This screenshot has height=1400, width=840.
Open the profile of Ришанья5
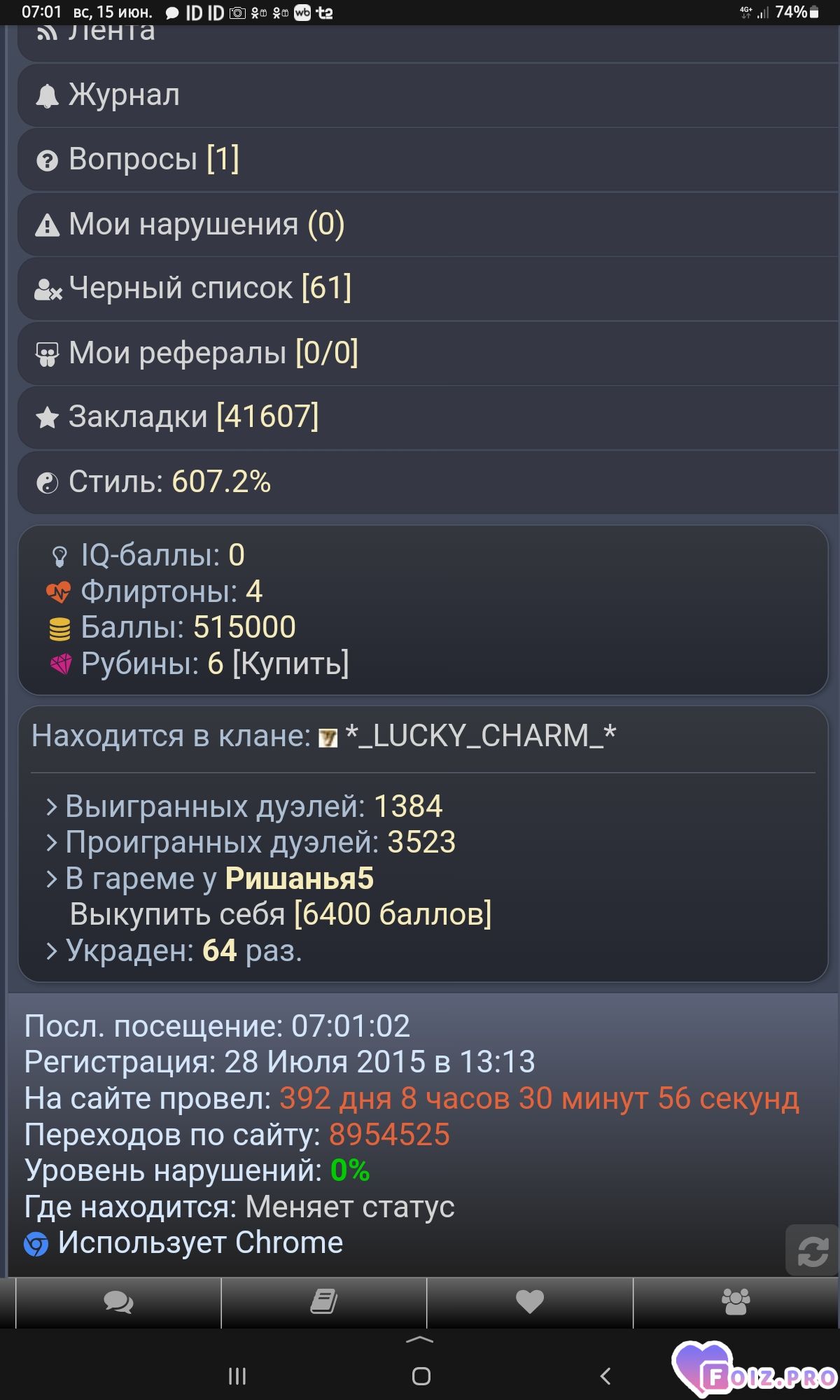[300, 878]
